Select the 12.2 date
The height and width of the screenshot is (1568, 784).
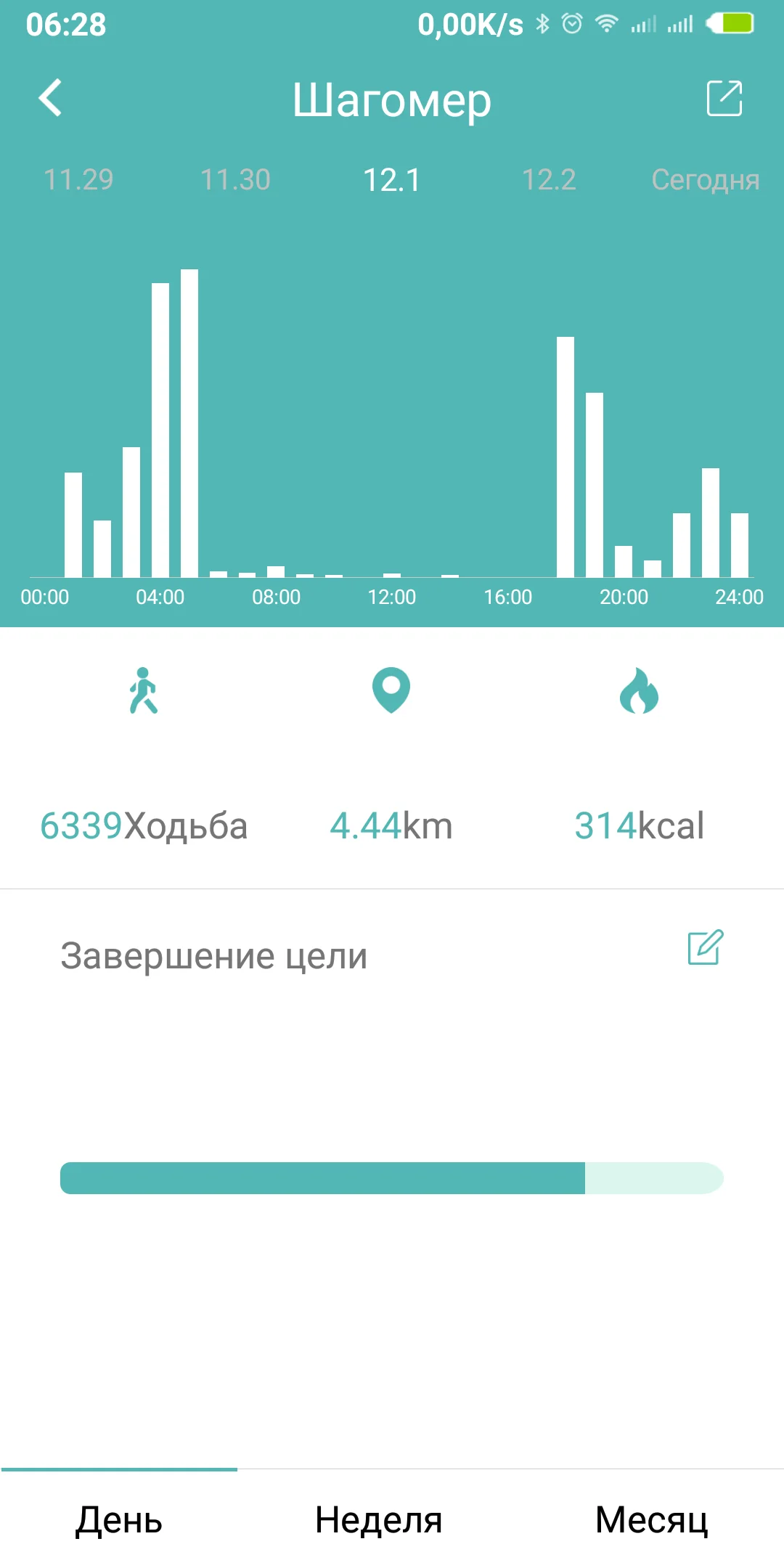(549, 179)
